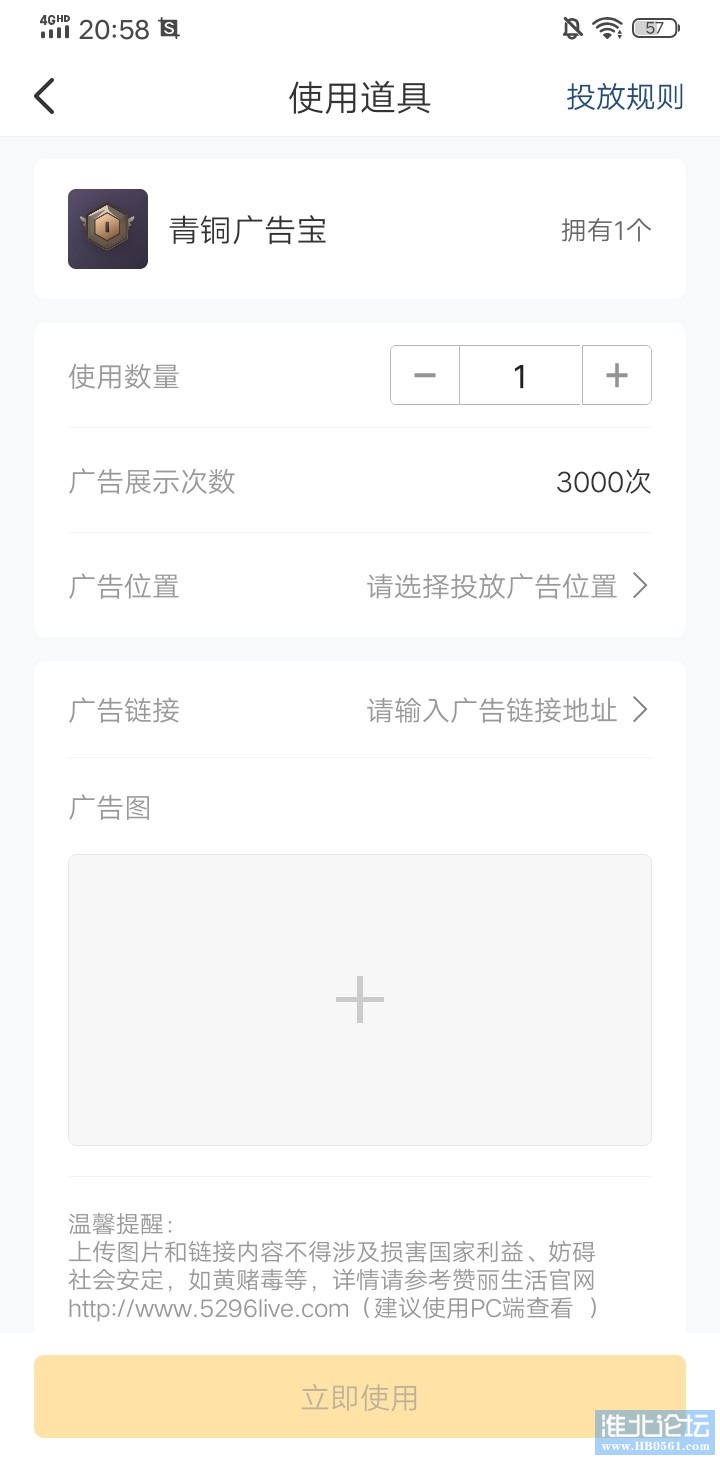Upload an ad image via the plus box
Screen dimensions: 720x1460
pyautogui.click(x=360, y=999)
